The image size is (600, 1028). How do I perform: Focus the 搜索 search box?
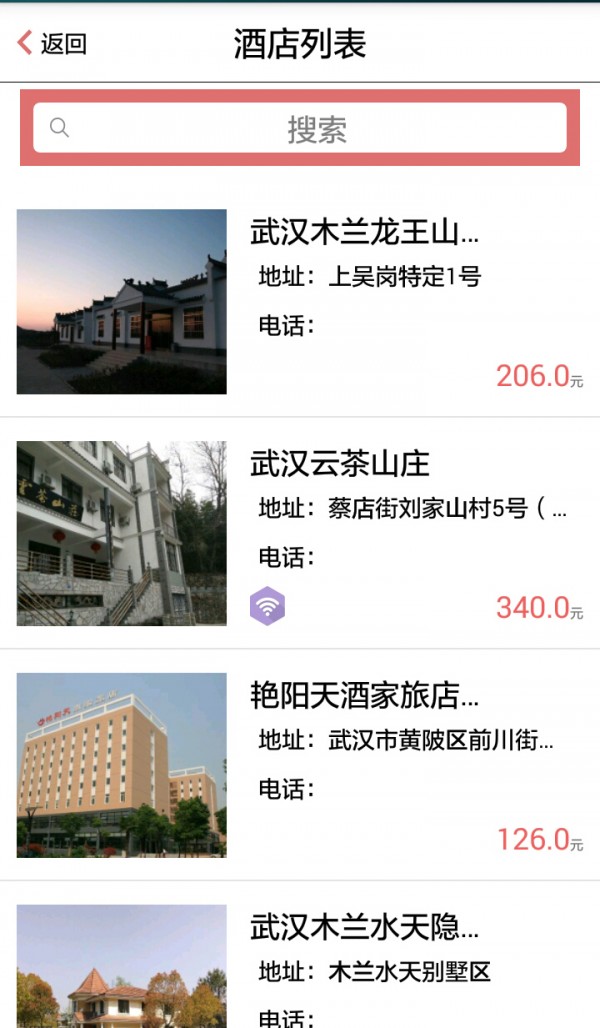300,128
